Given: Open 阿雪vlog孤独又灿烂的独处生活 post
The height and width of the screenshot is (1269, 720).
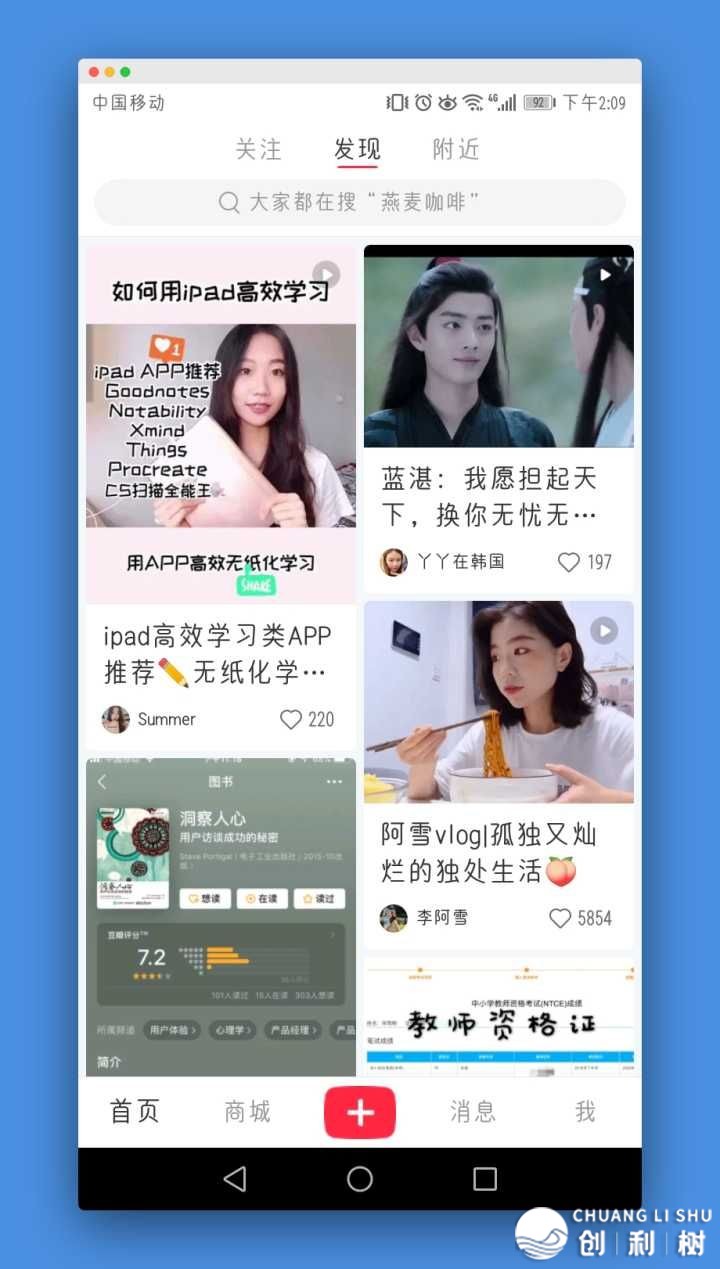Looking at the screenshot, I should 498,702.
